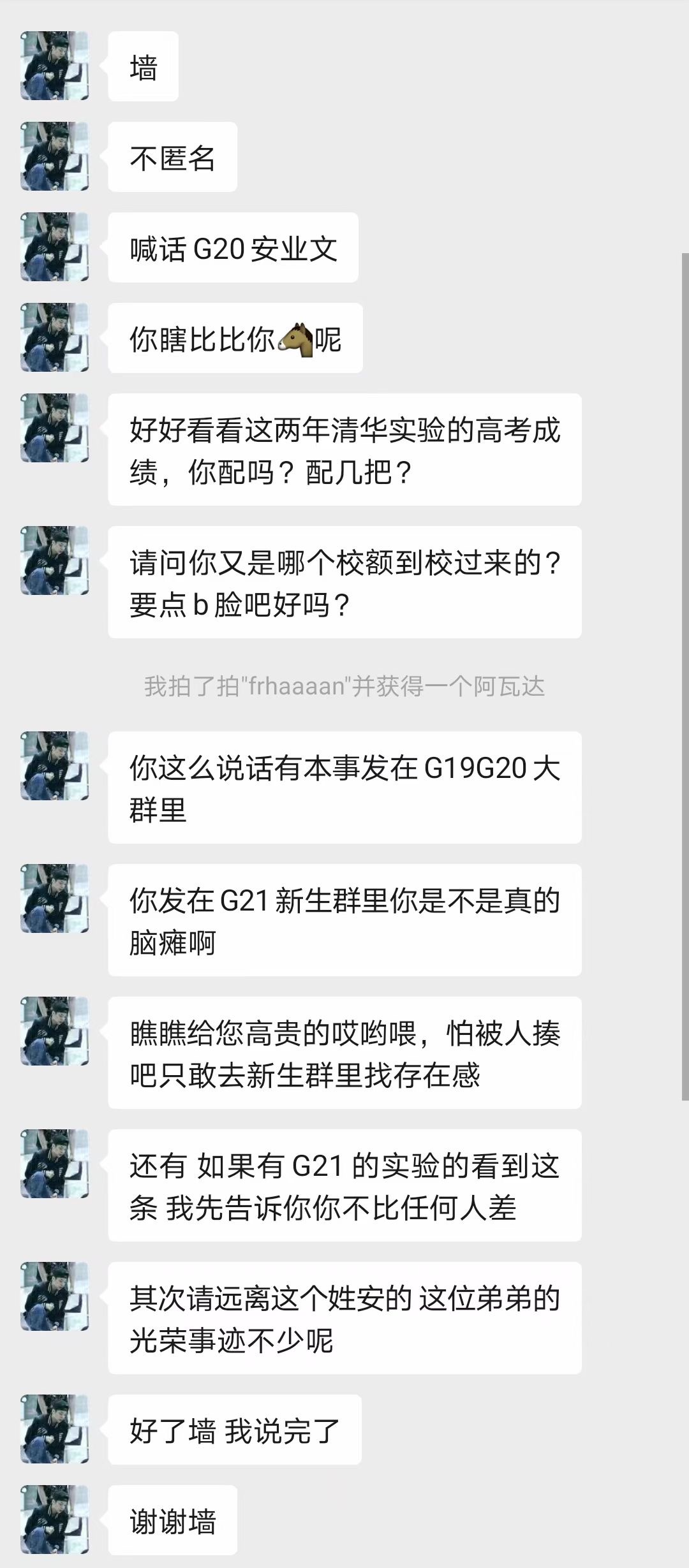The height and width of the screenshot is (1568, 689).
Task: Open sender's avatar beside "谢谢墙"
Action: pos(55,1520)
